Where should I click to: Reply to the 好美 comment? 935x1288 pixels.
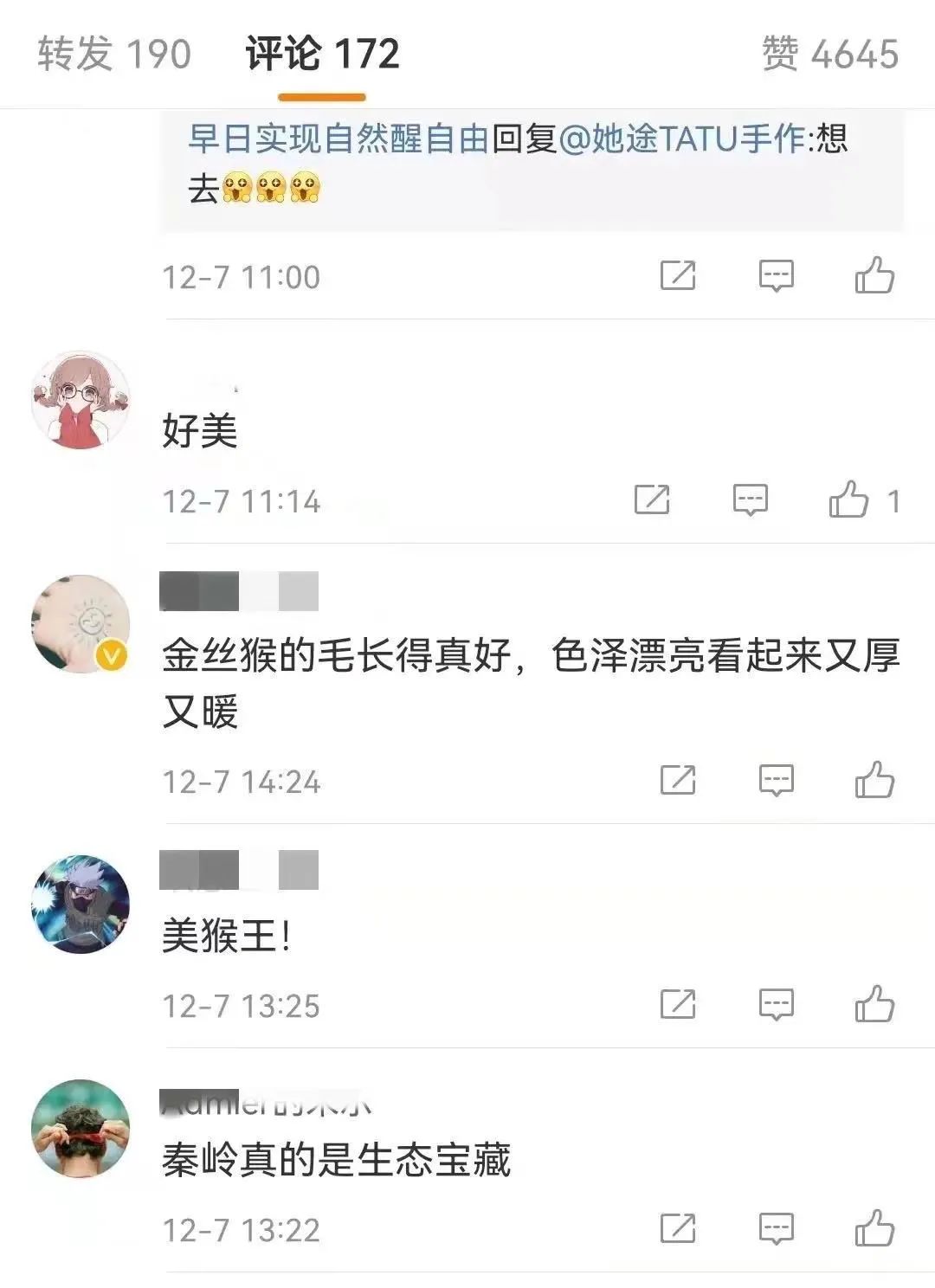[x=750, y=500]
